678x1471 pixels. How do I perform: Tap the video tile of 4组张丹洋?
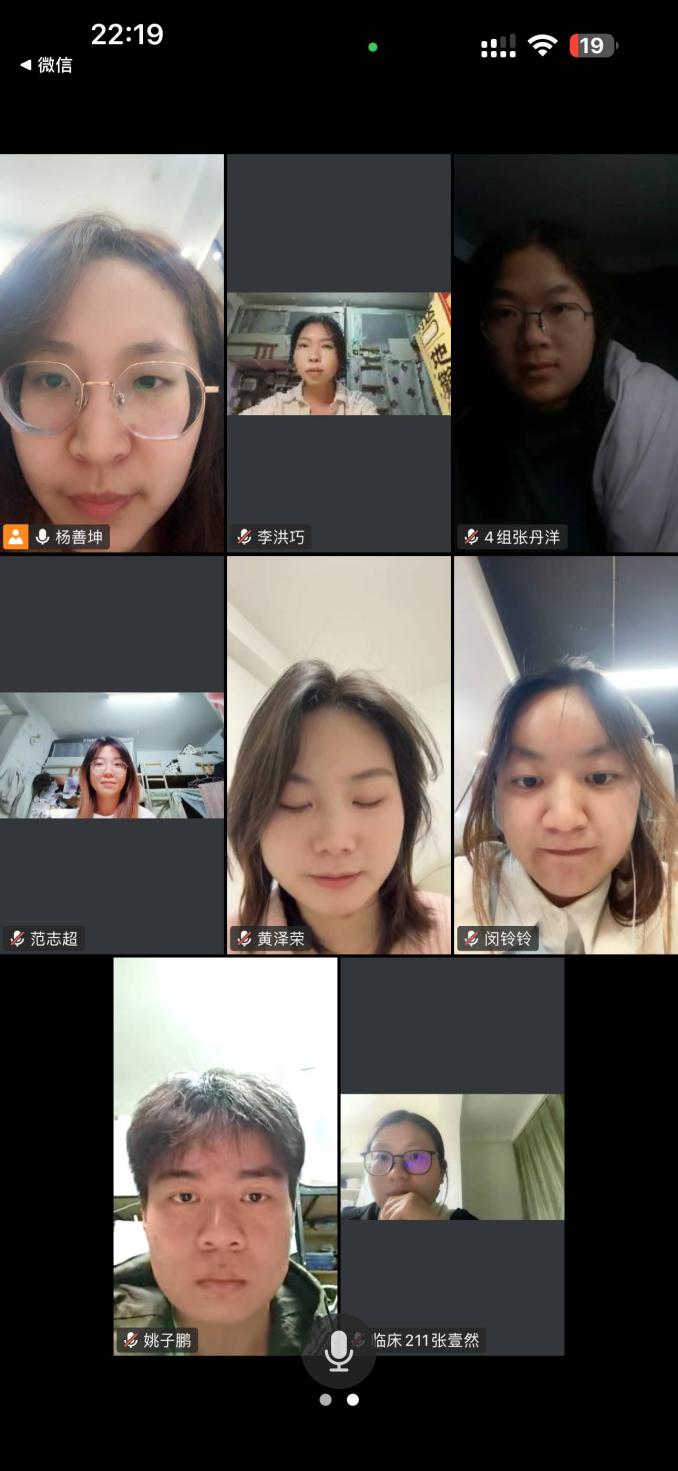565,352
